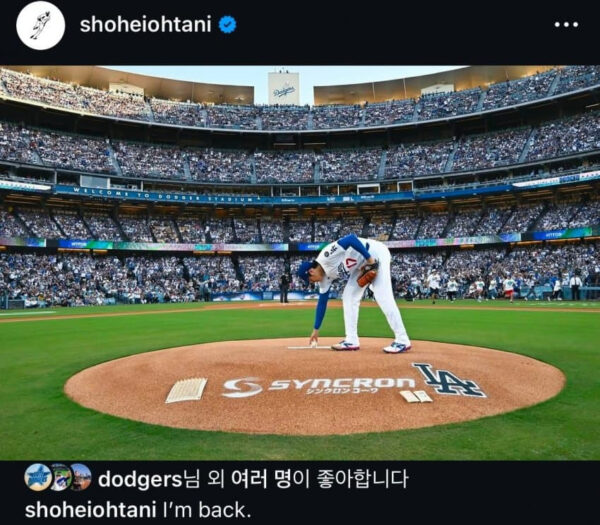Open shoheiohtani's profile picture
Screen dimensions: 600x525
click(x=40, y=25)
